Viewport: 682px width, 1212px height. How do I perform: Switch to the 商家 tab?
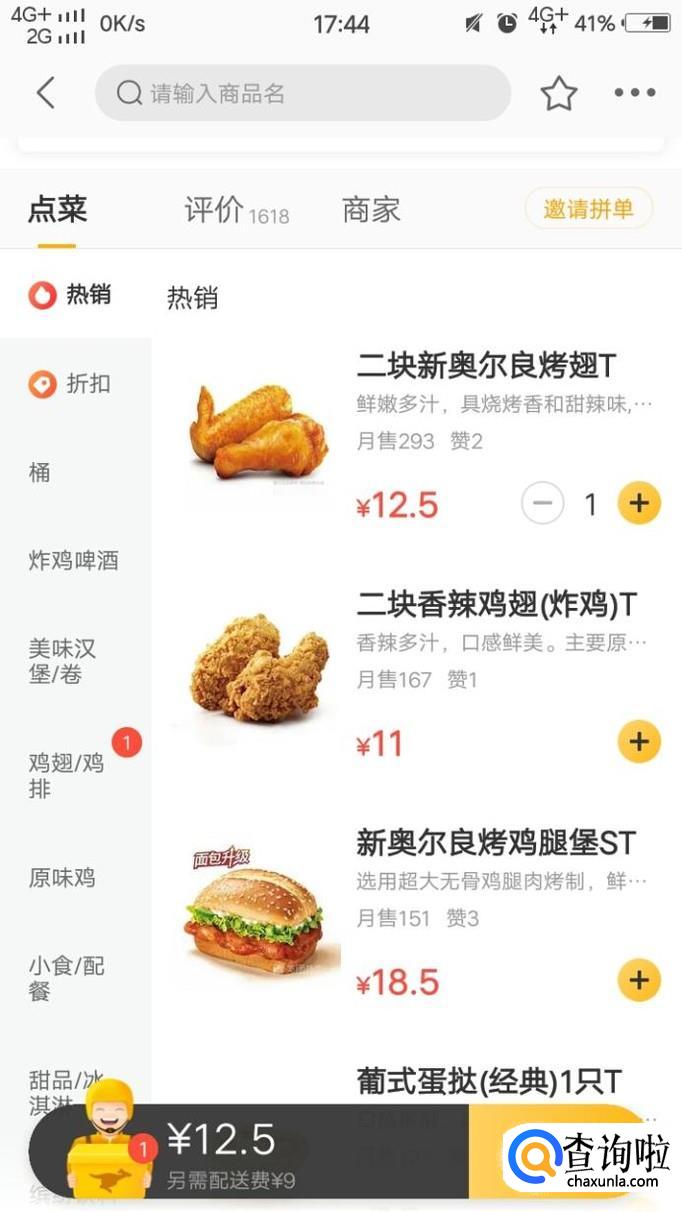[371, 210]
